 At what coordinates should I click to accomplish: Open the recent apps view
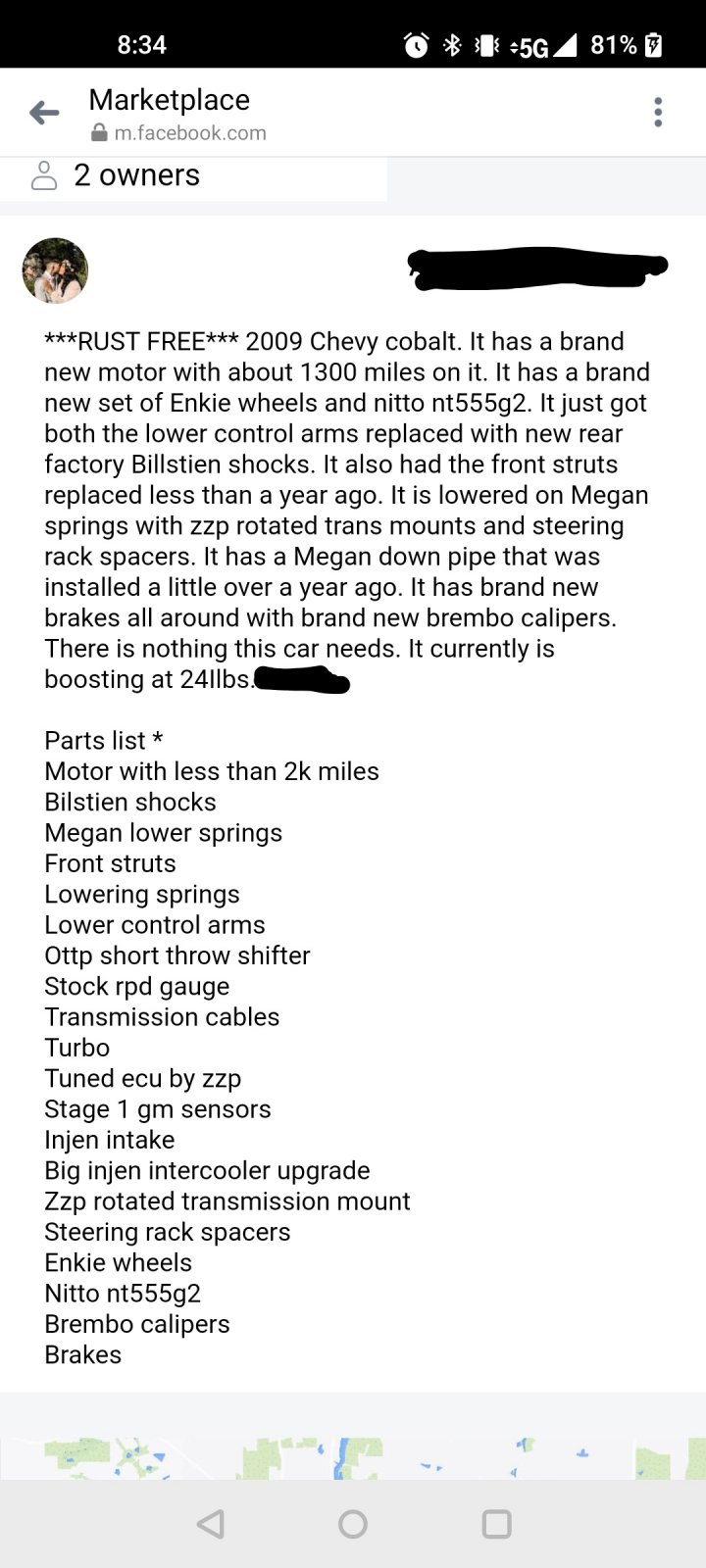pos(497,1524)
